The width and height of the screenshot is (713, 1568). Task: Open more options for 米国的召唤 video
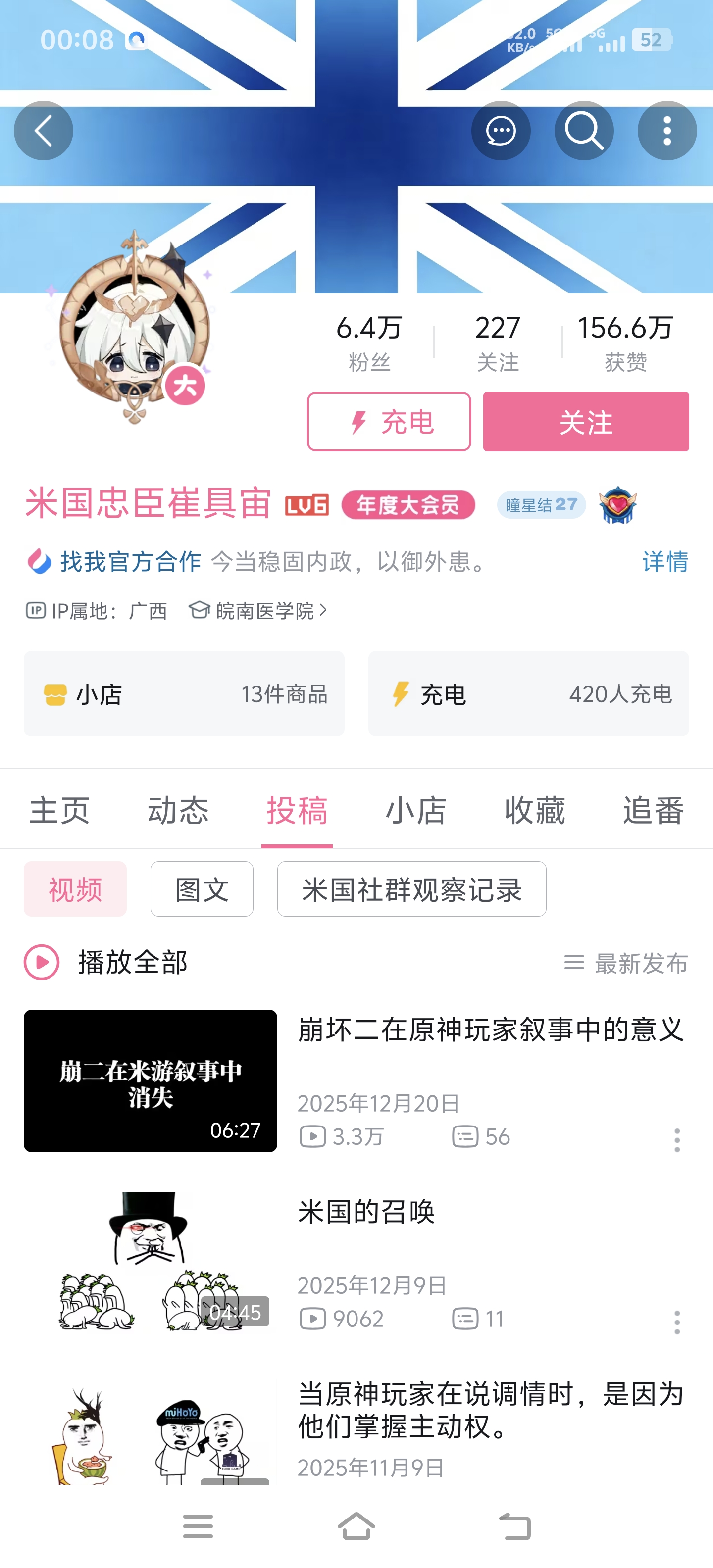pyautogui.click(x=676, y=1322)
